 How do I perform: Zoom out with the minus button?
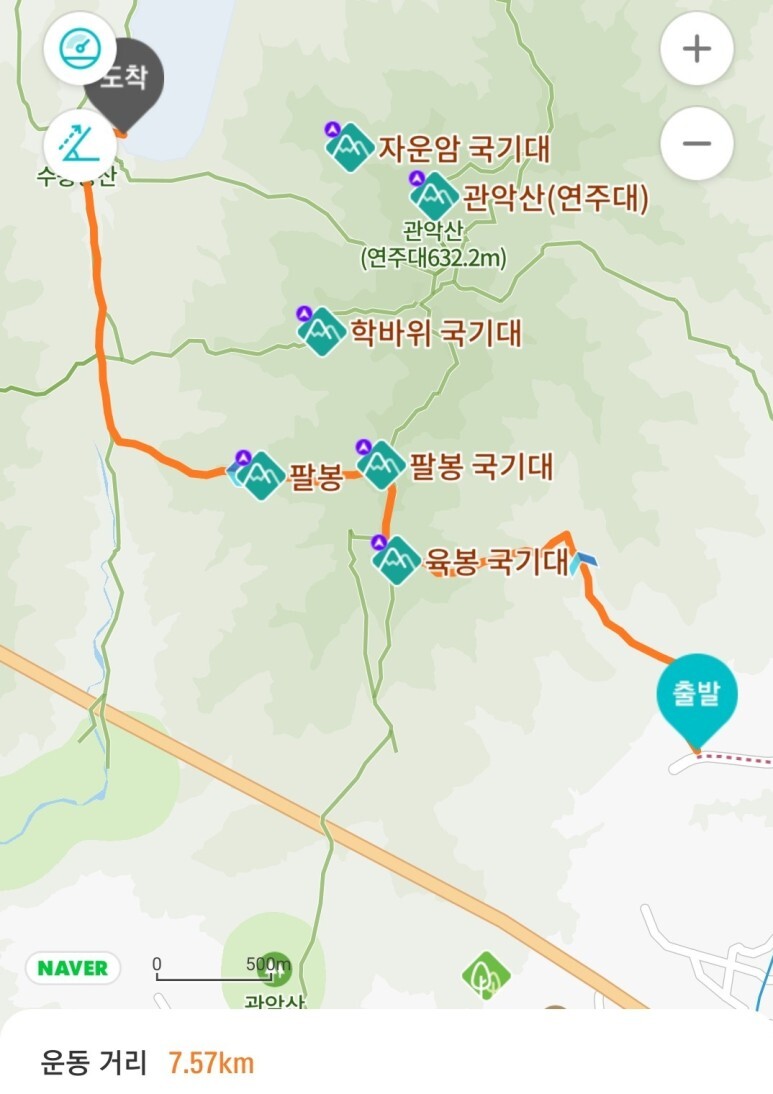click(x=696, y=144)
